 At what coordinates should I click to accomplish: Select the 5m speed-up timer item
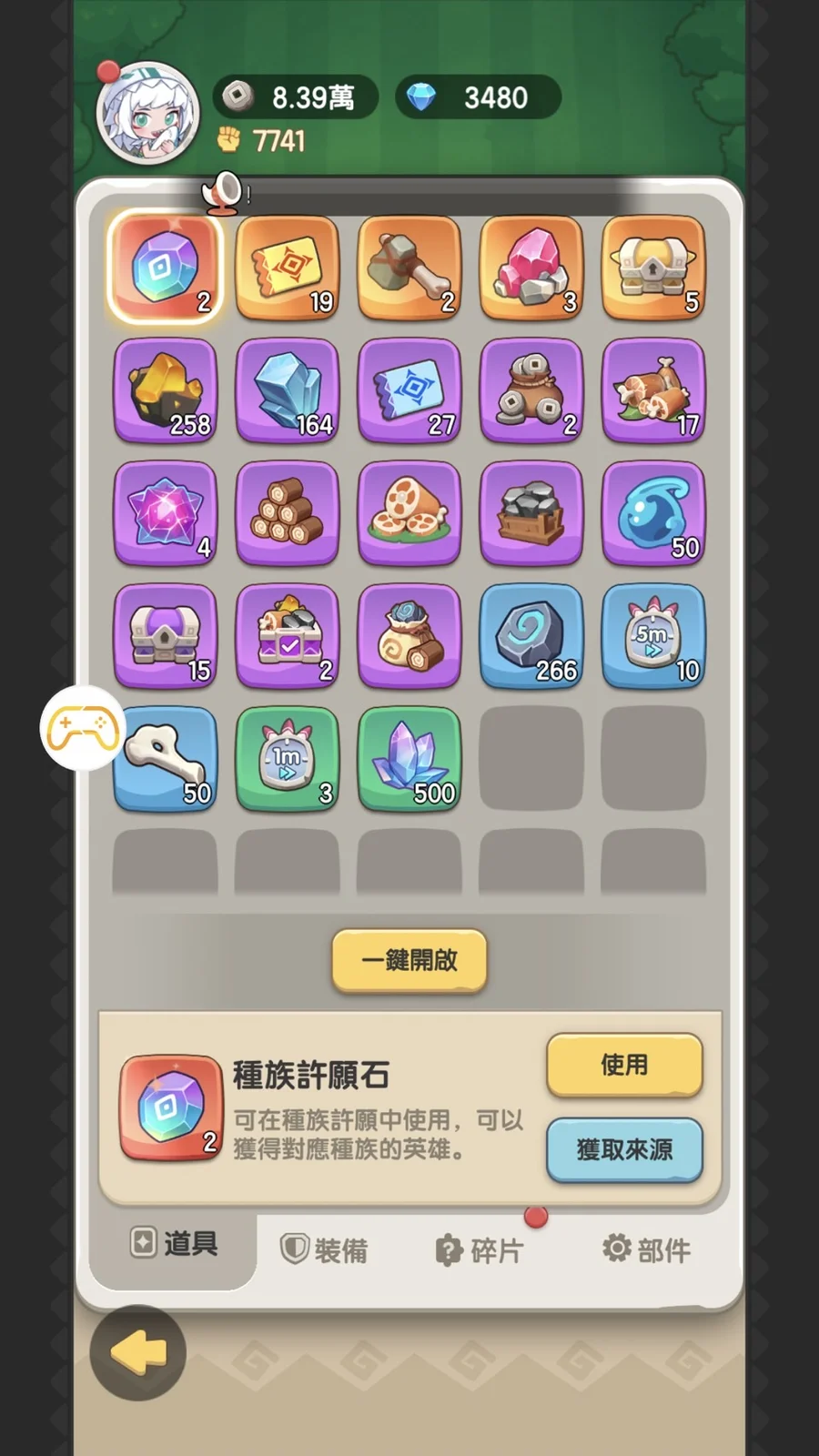pos(653,636)
